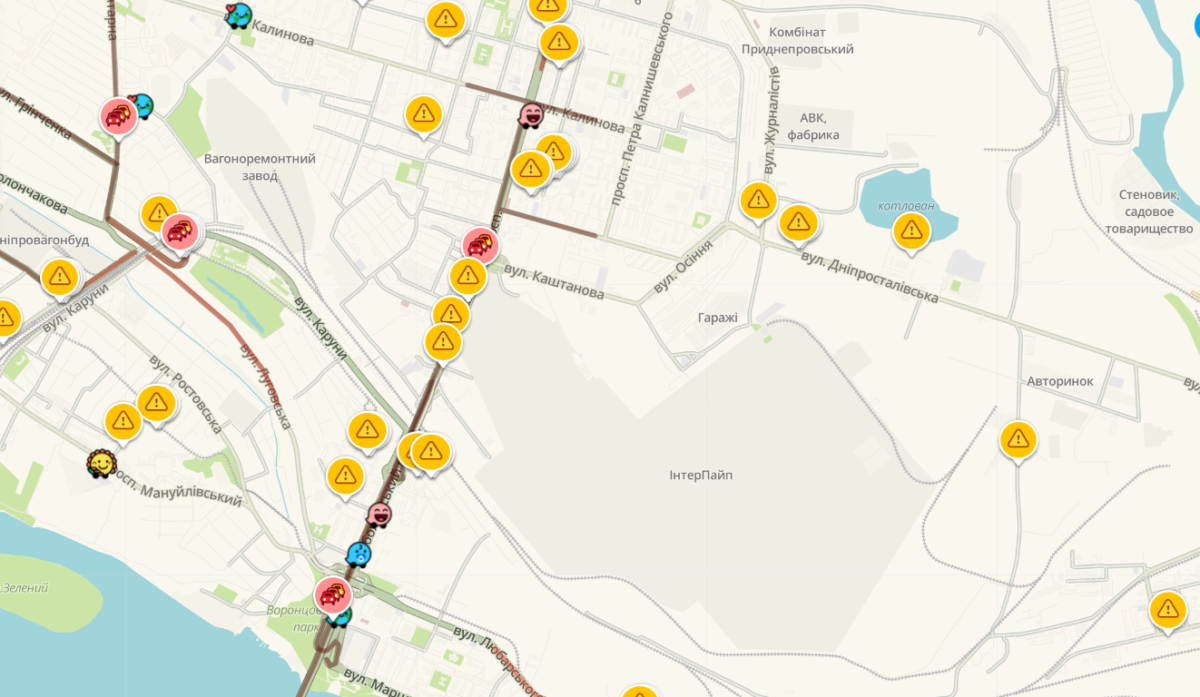The image size is (1200, 697).
Task: Tap the sunny yellow wazer by просп. Мануйлівський
Action: click(101, 463)
